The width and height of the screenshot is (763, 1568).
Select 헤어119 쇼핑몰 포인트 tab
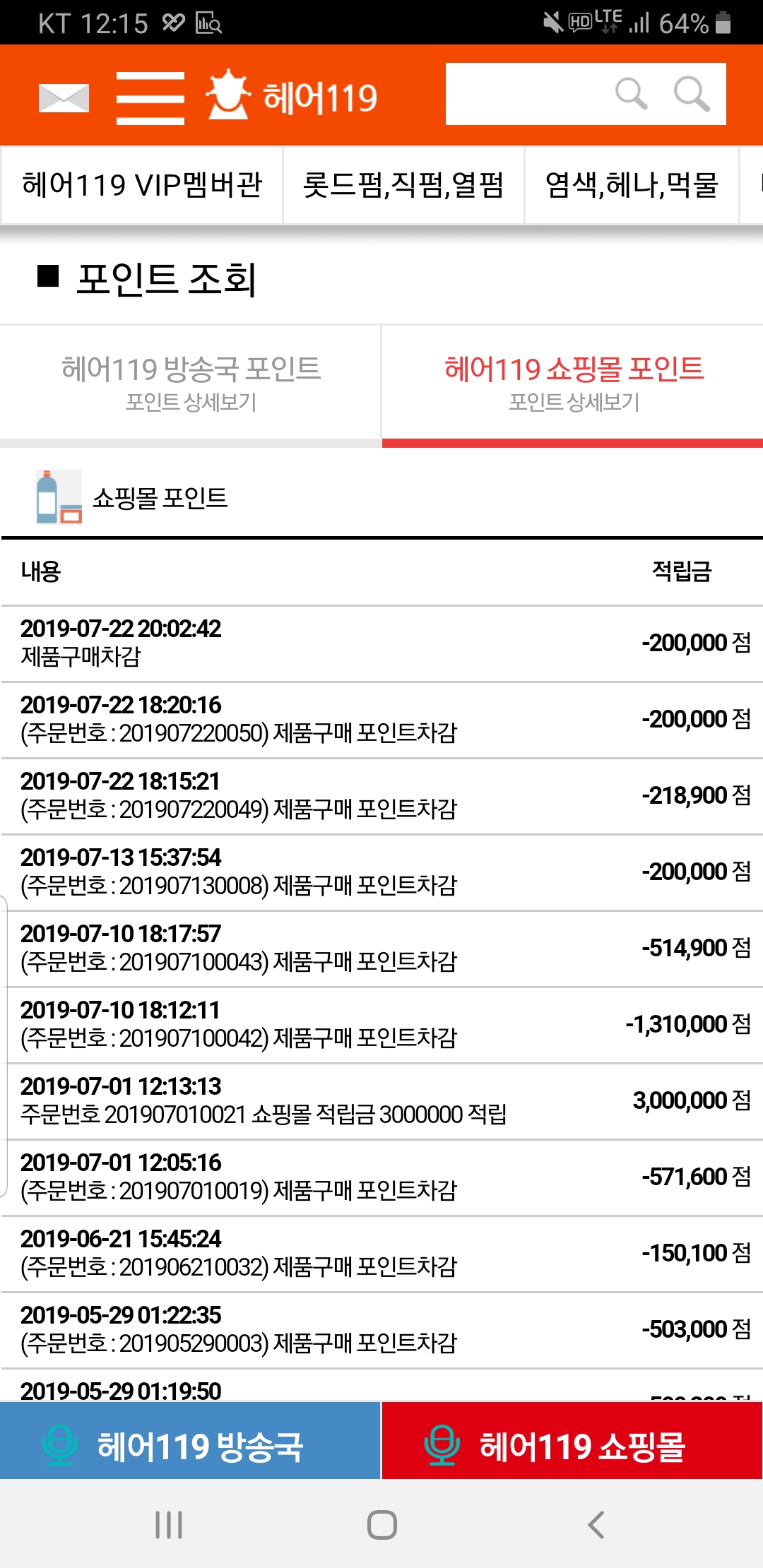point(573,383)
